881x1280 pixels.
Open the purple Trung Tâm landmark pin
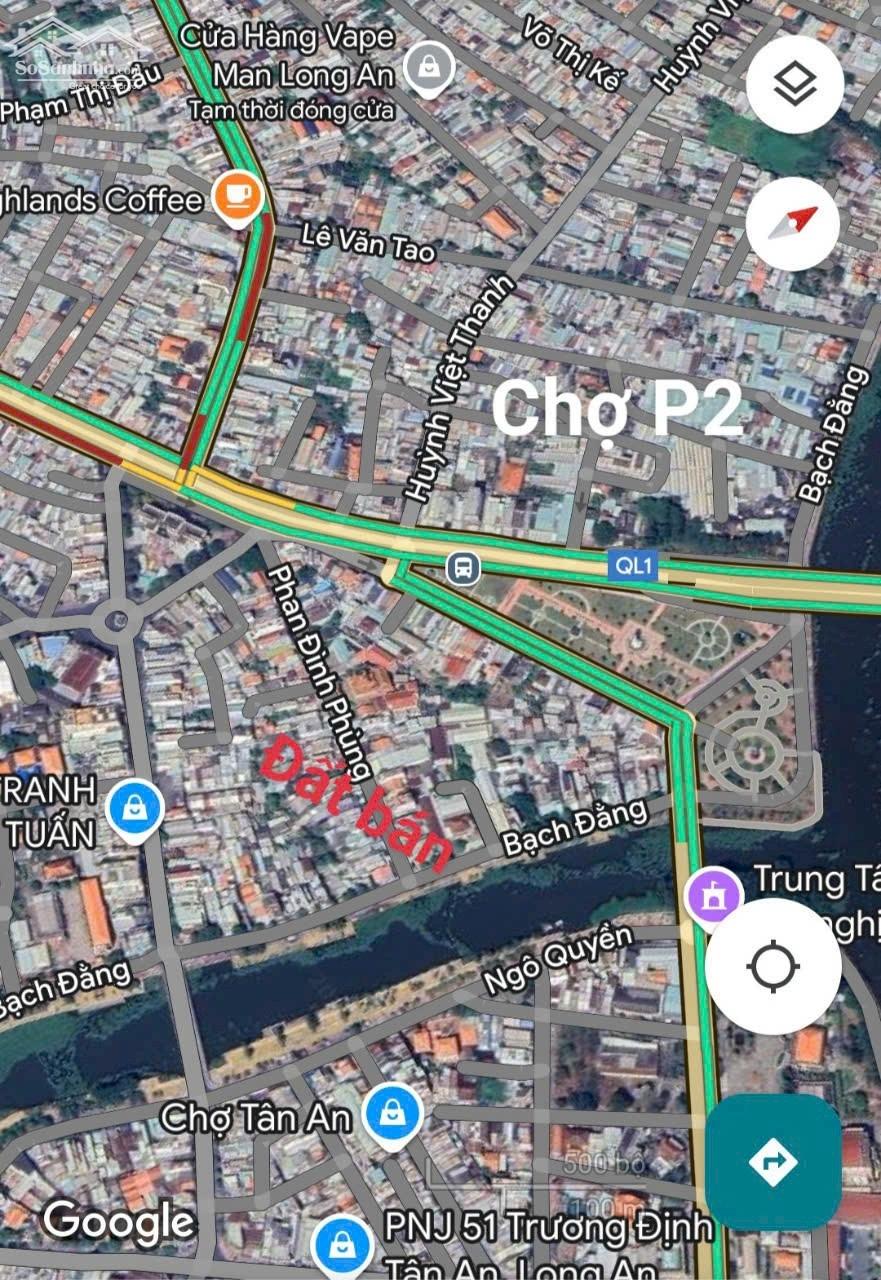pyautogui.click(x=713, y=893)
